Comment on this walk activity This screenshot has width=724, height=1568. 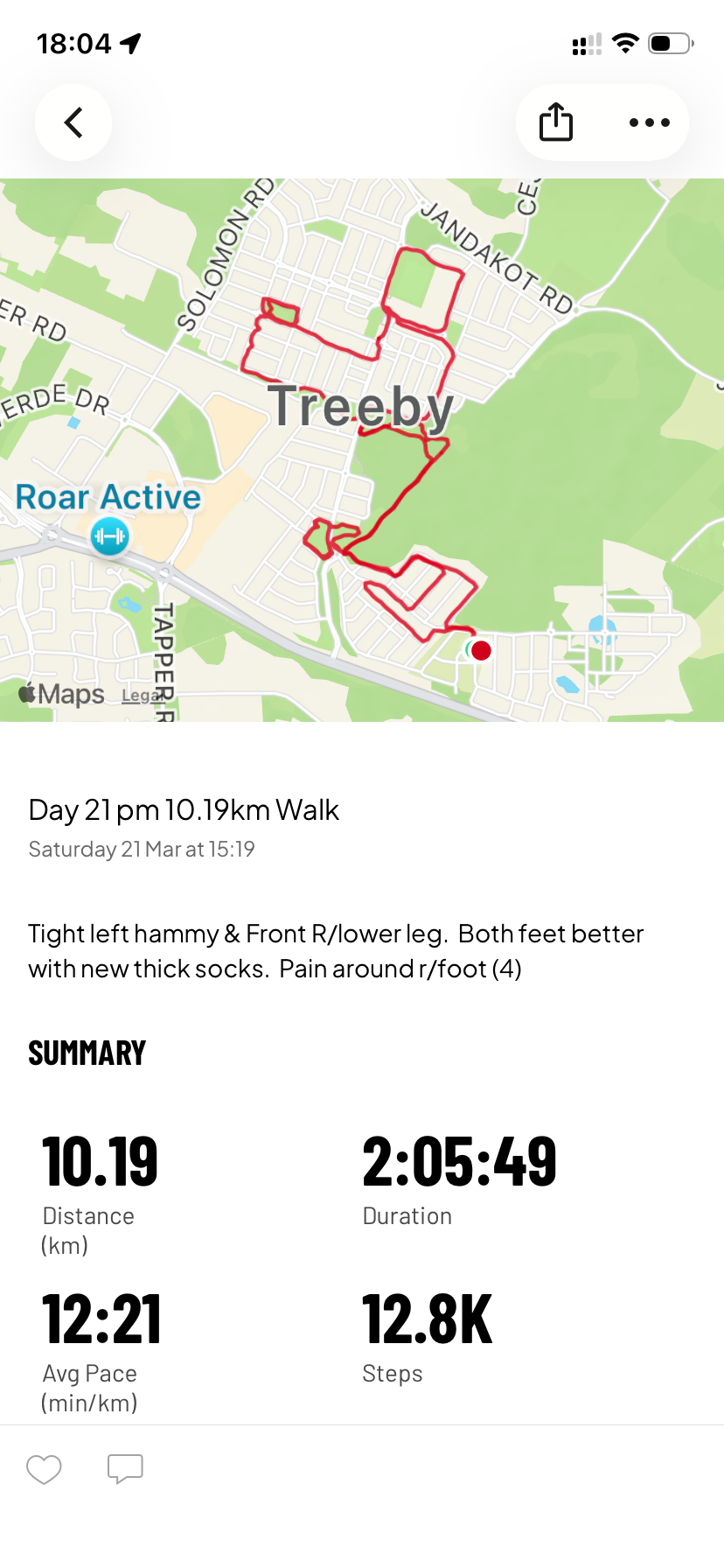[x=125, y=1469]
